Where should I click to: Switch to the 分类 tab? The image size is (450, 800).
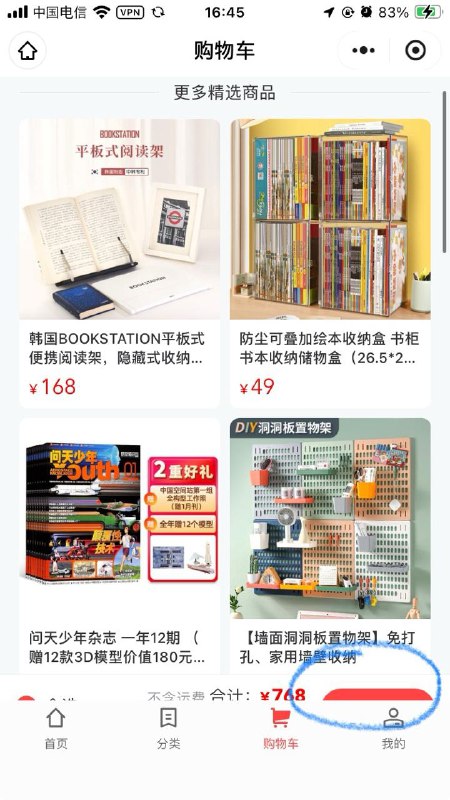168,728
